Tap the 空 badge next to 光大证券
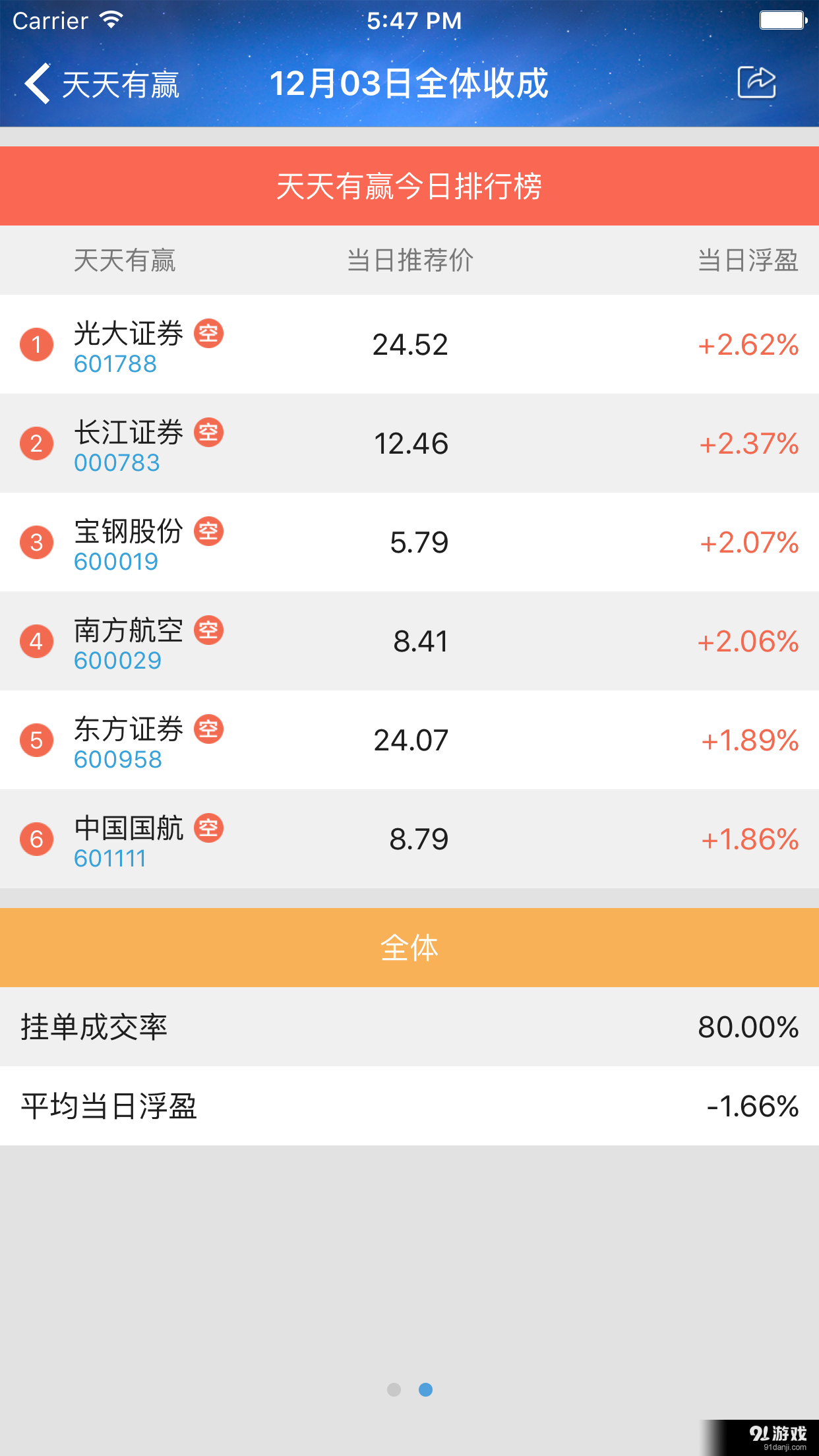Screen dimensions: 819x1456 pyautogui.click(x=209, y=334)
